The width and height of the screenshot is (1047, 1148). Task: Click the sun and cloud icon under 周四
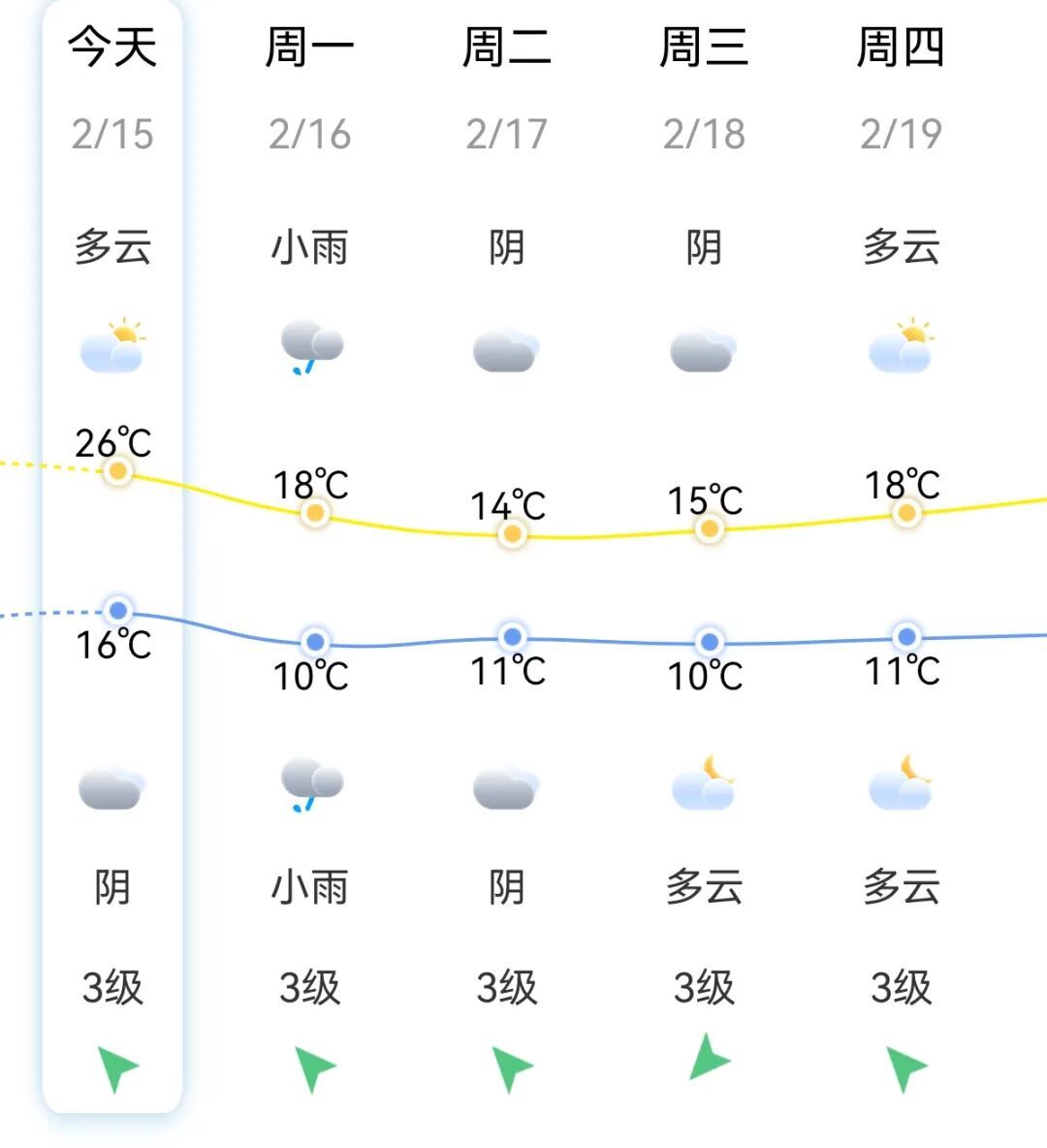point(902,347)
